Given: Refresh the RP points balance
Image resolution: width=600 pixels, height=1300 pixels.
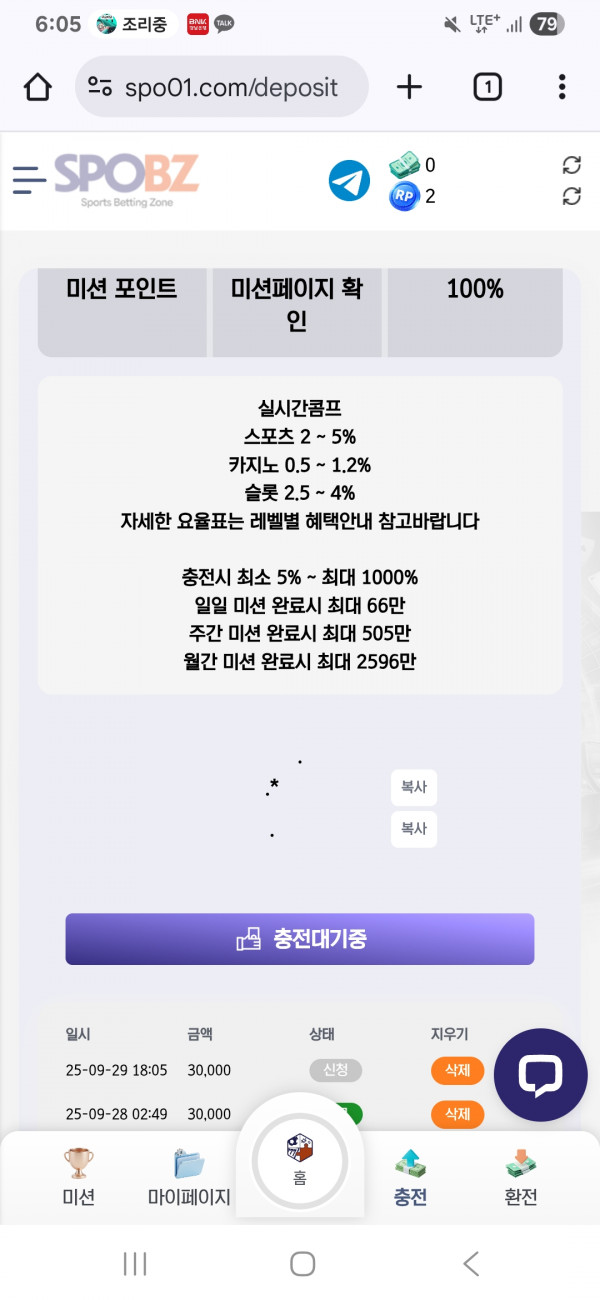Looking at the screenshot, I should coord(572,196).
